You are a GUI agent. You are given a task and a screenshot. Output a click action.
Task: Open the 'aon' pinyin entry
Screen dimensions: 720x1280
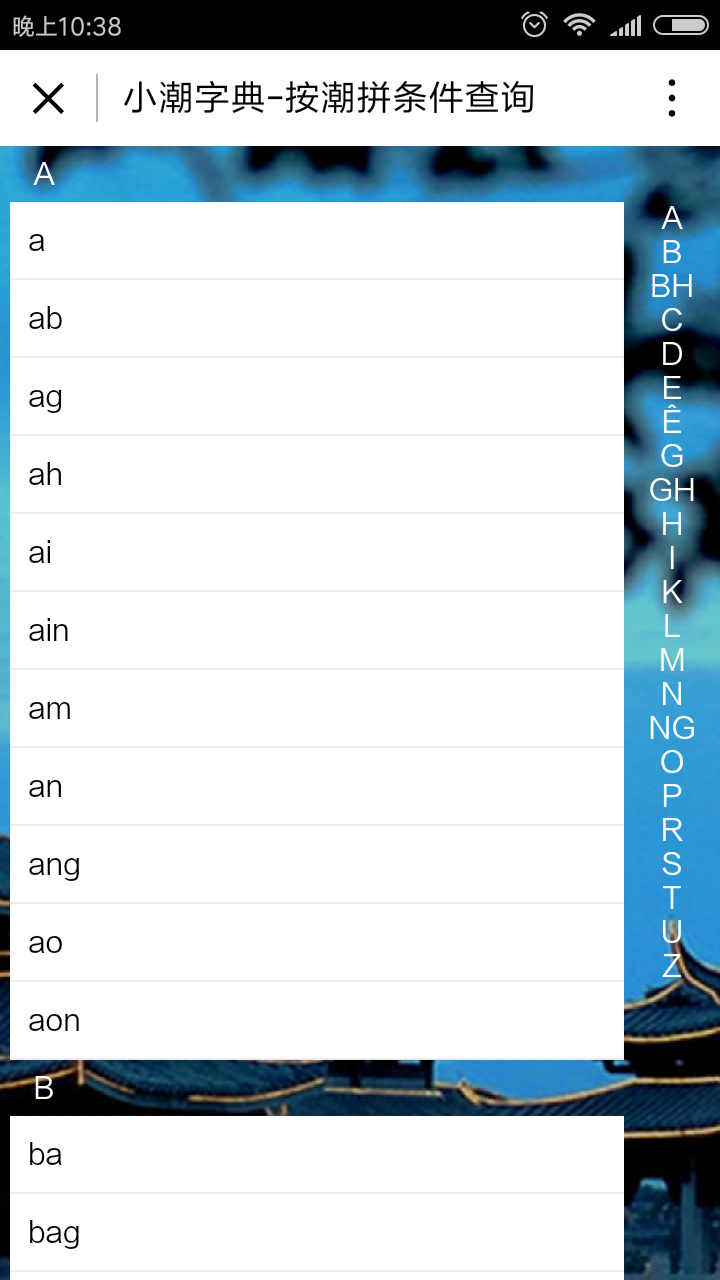click(x=316, y=1021)
